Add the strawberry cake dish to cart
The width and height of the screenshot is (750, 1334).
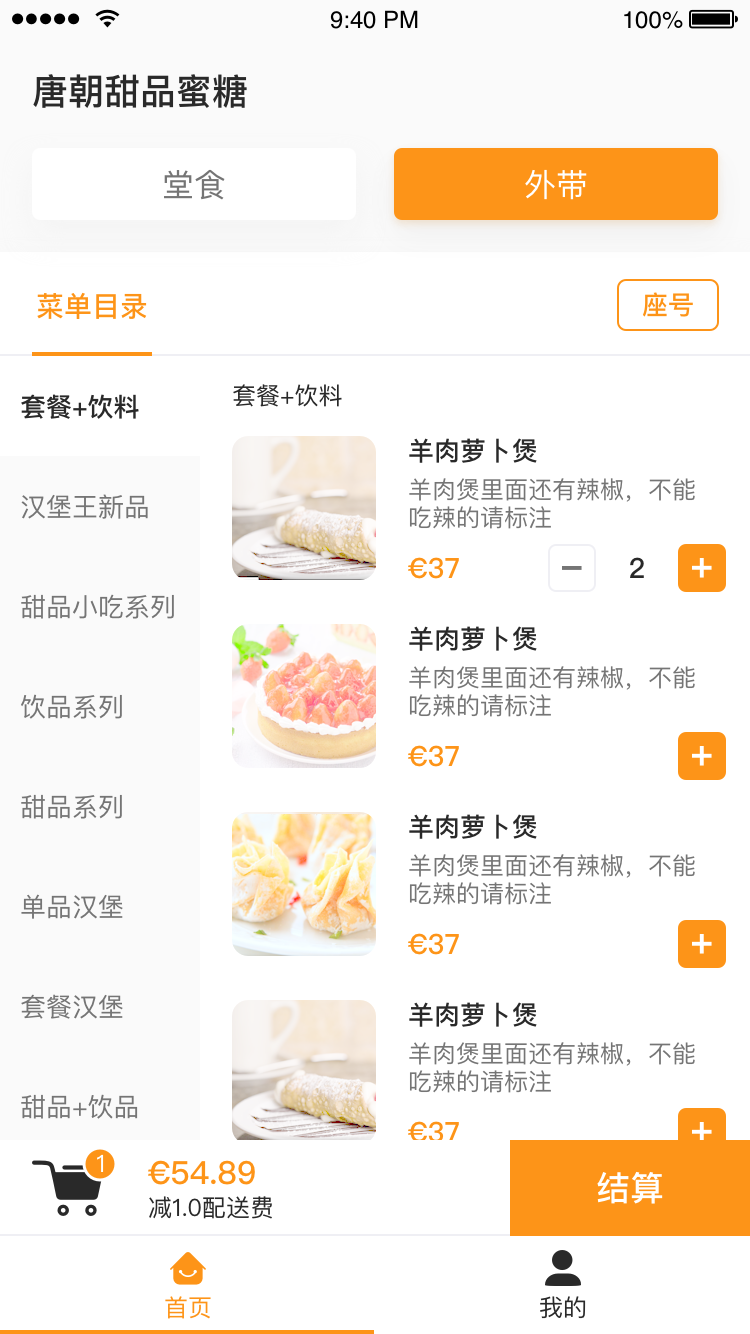coord(702,756)
